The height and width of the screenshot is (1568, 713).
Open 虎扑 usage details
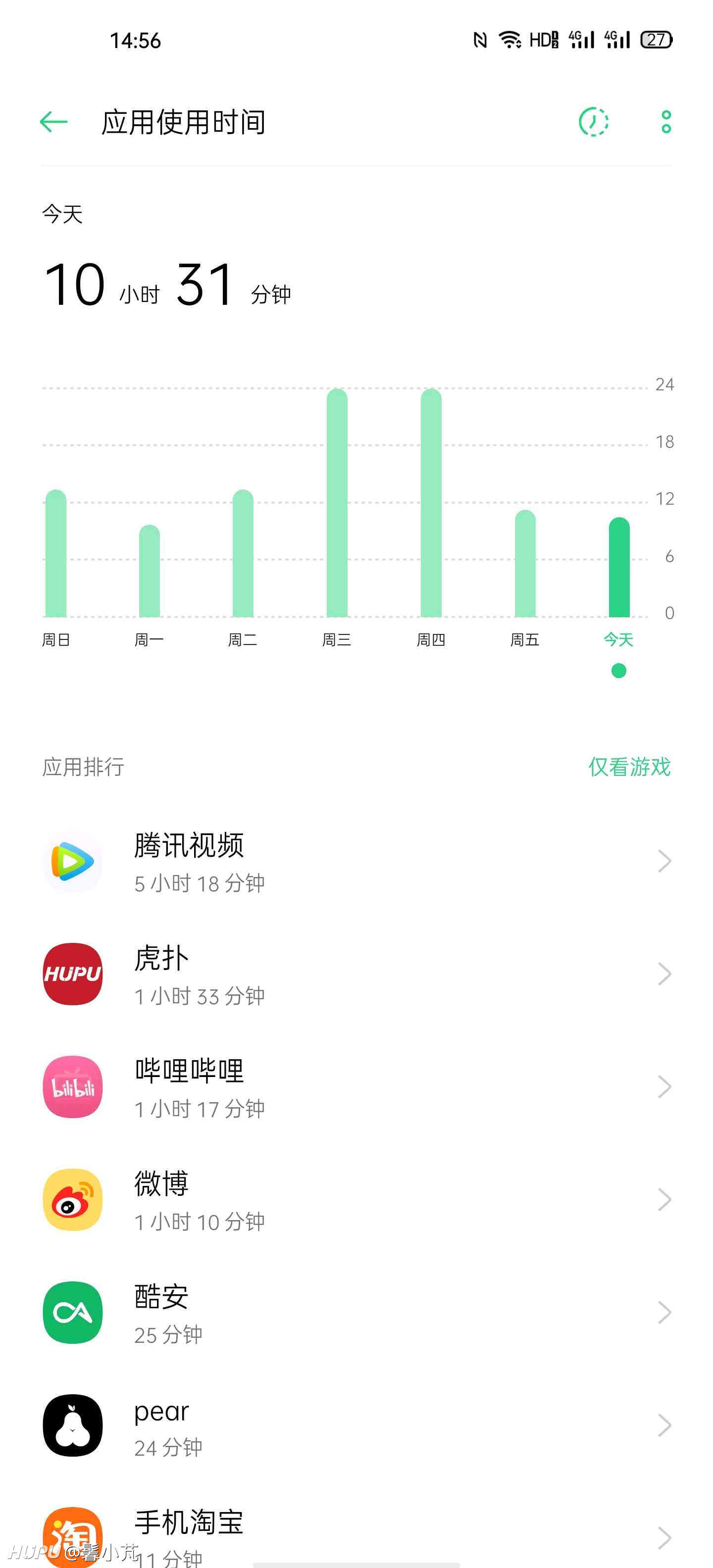(356, 974)
